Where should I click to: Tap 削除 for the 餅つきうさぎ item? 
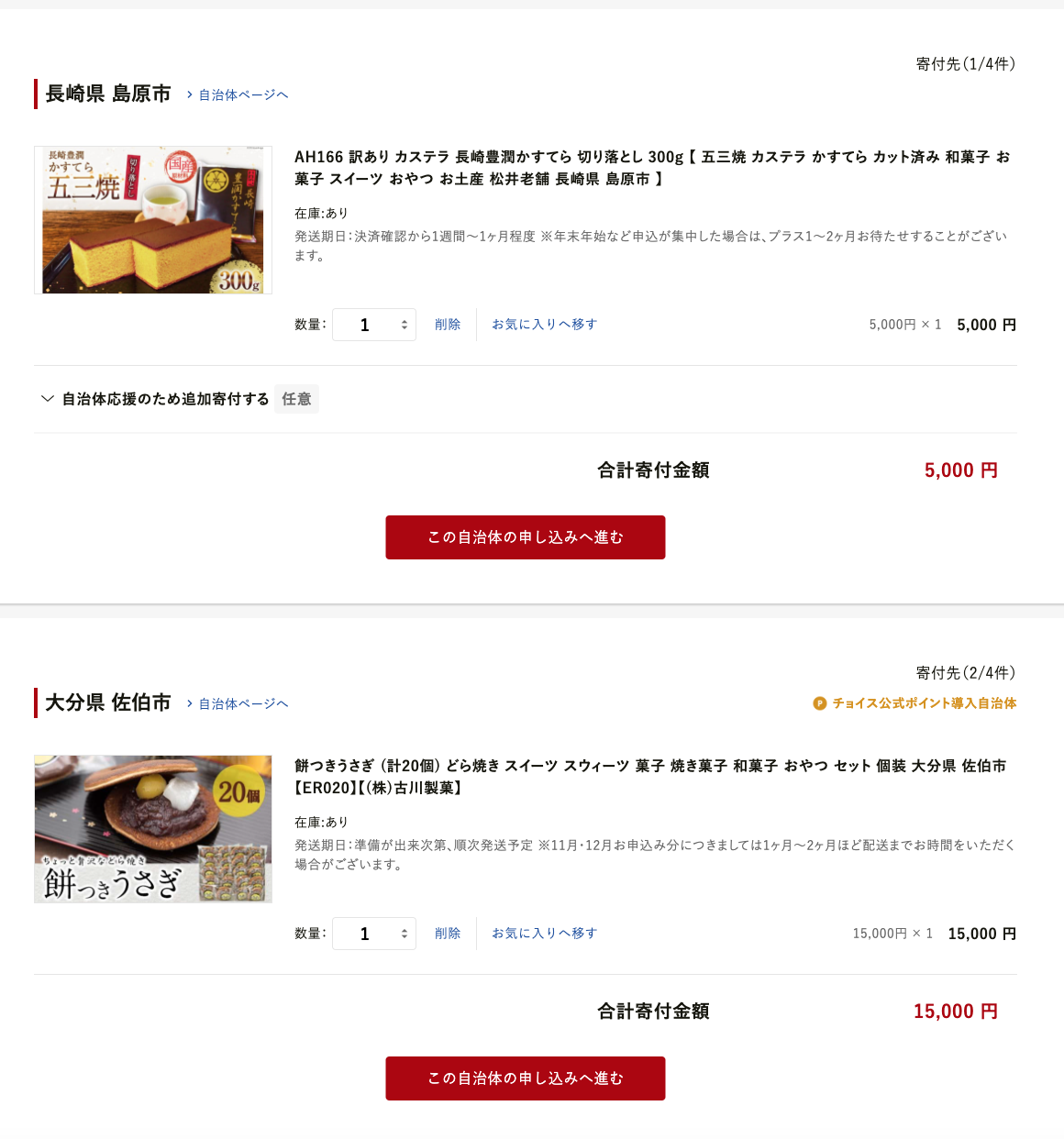click(448, 934)
